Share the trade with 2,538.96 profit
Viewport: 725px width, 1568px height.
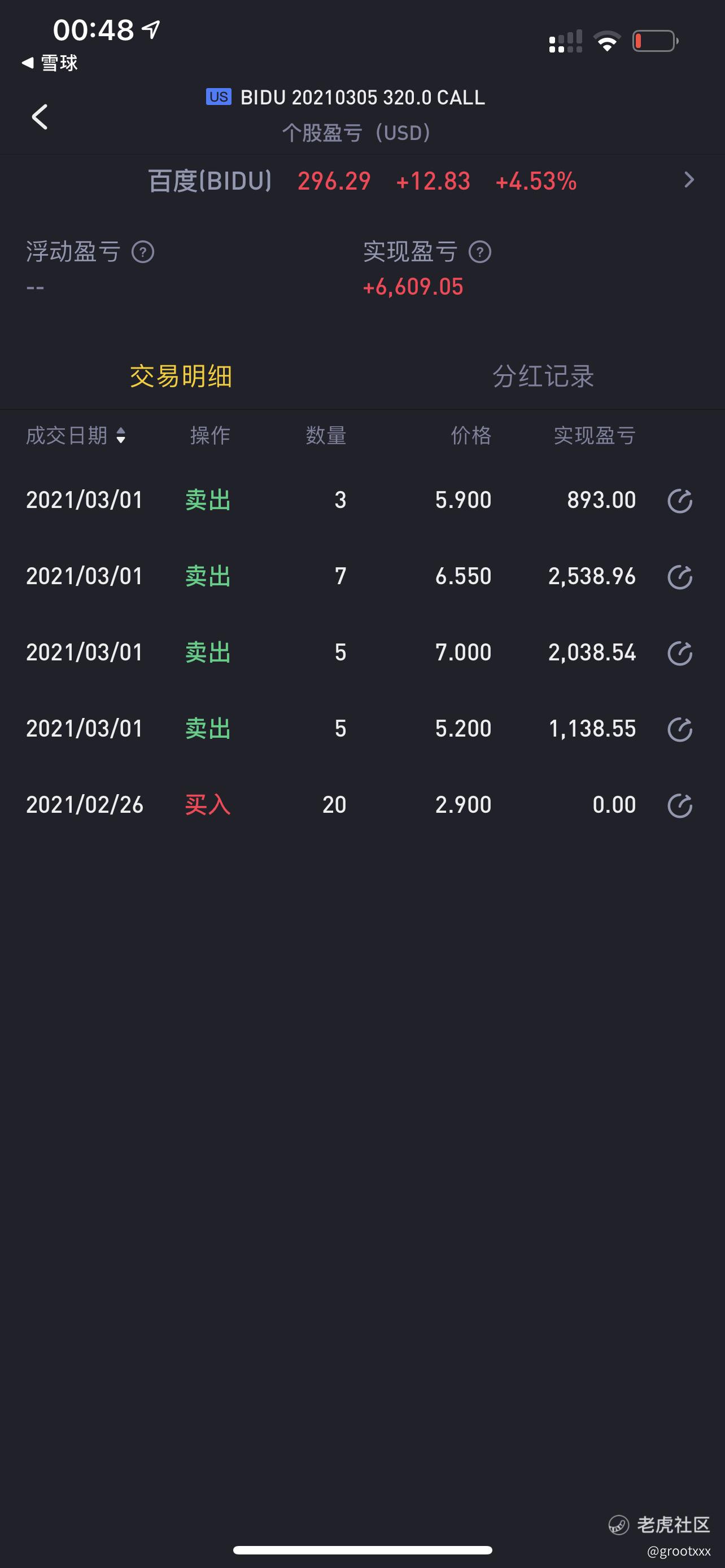coord(679,577)
